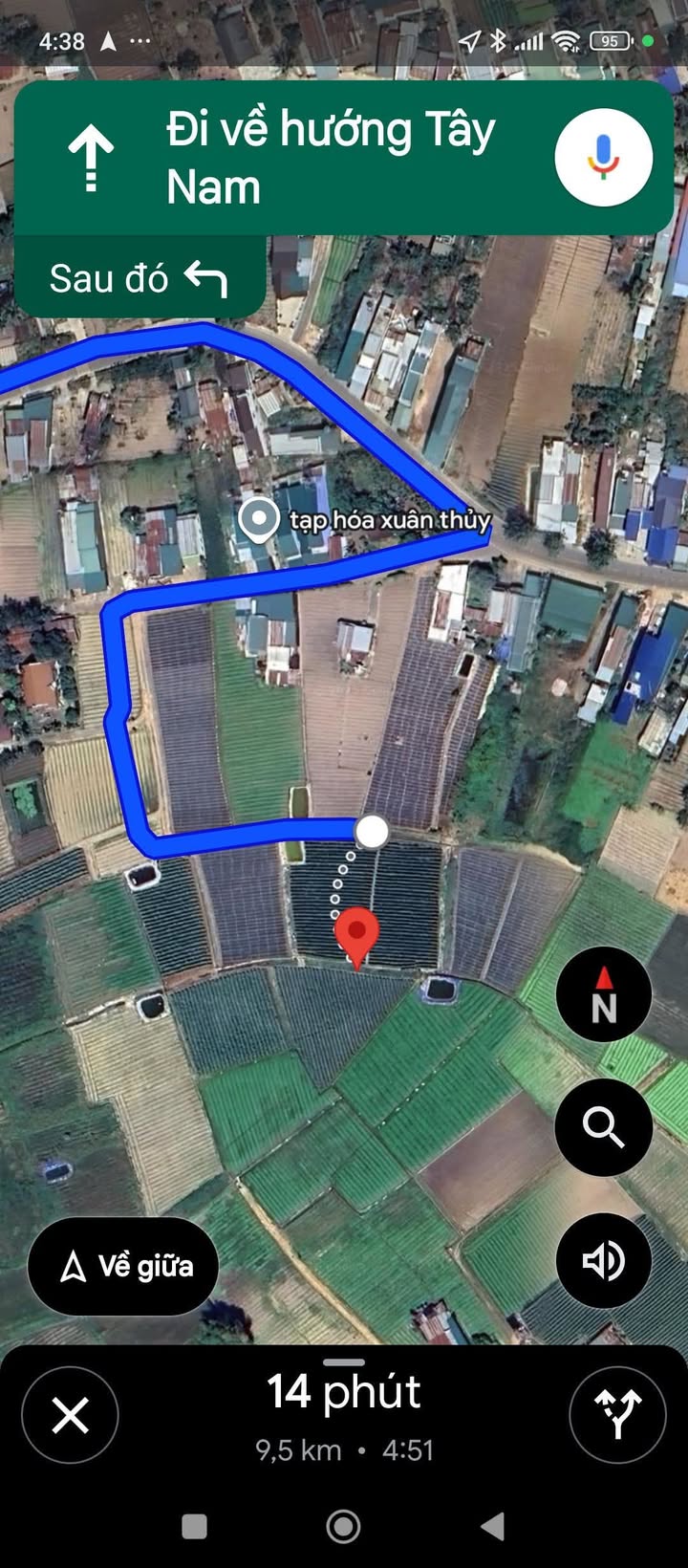Open the tạp hóa xuân thủy place marker
This screenshot has width=688, height=1568.
tap(258, 519)
